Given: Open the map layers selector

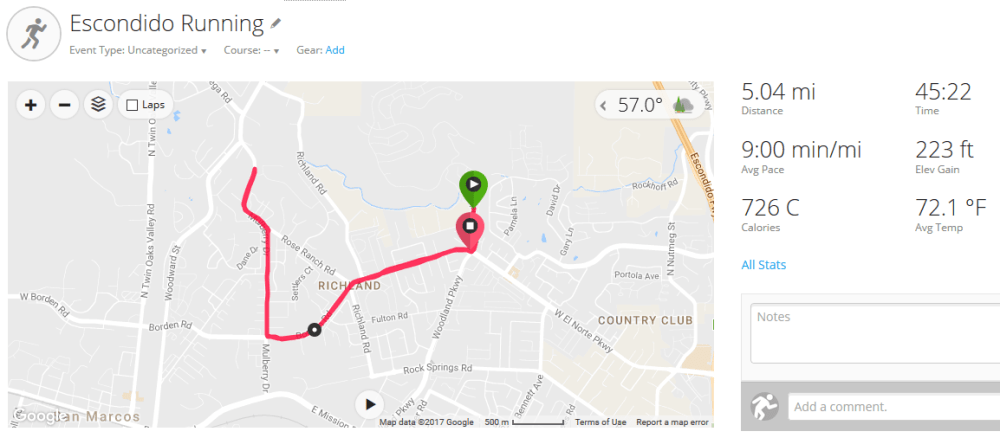Looking at the screenshot, I should [x=97, y=104].
